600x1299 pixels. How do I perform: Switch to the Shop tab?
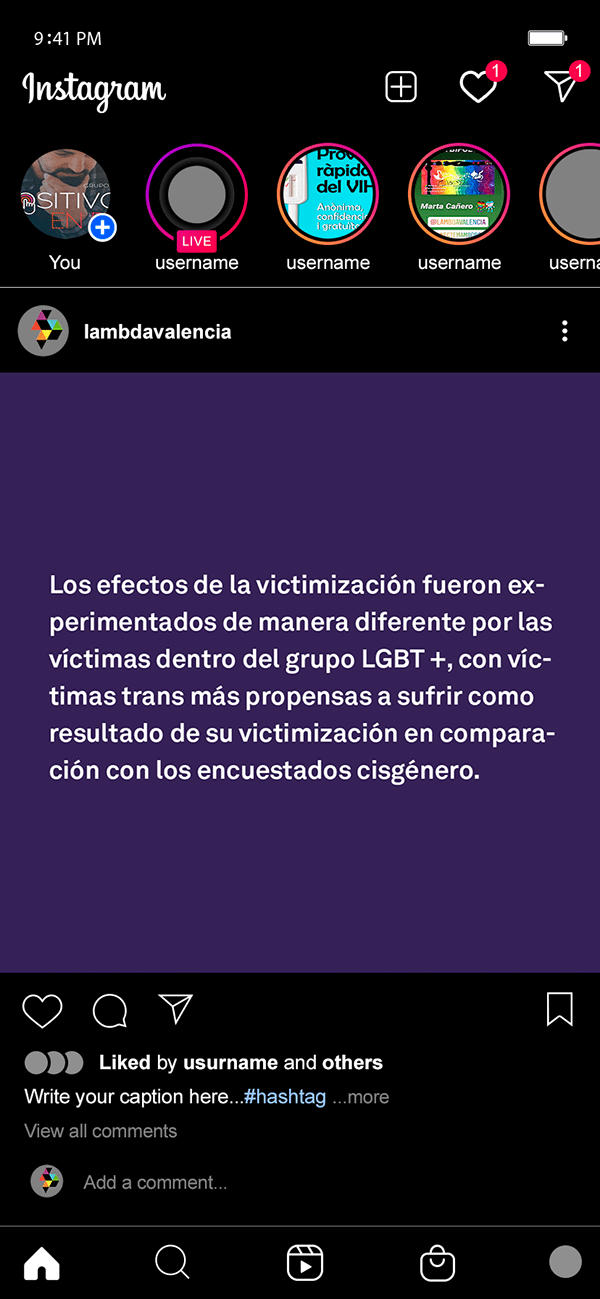pos(437,1262)
